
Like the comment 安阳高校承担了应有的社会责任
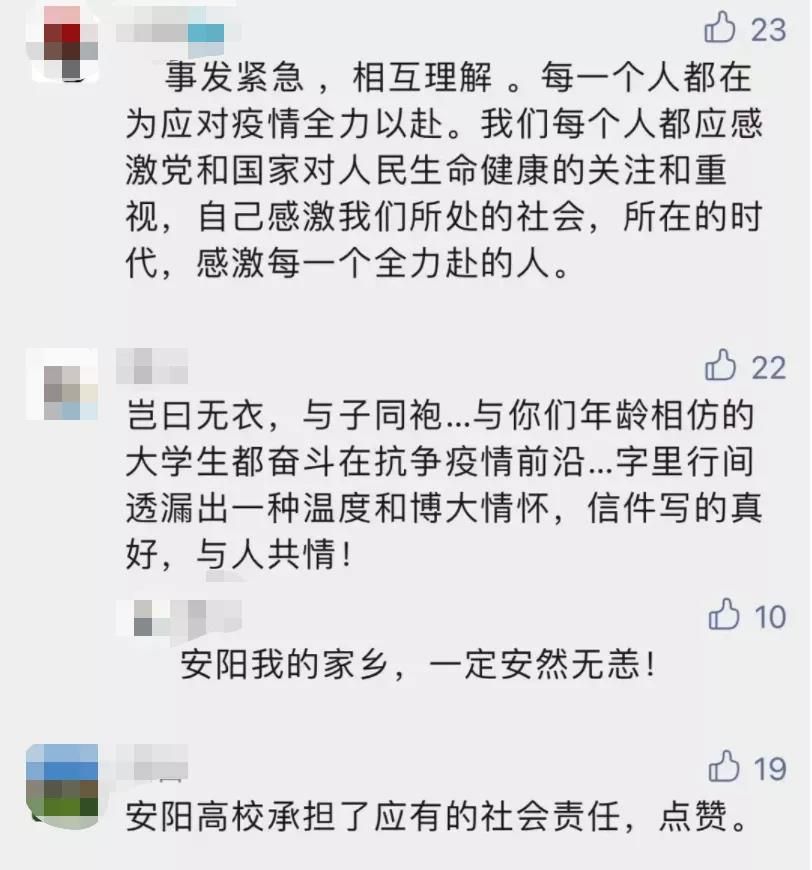724,768
